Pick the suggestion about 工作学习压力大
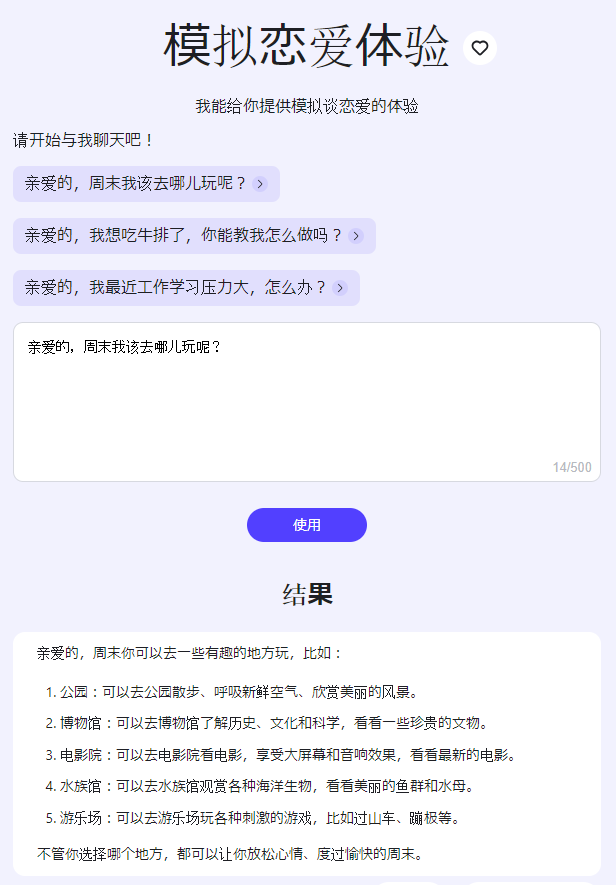This screenshot has width=616, height=885. (186, 288)
